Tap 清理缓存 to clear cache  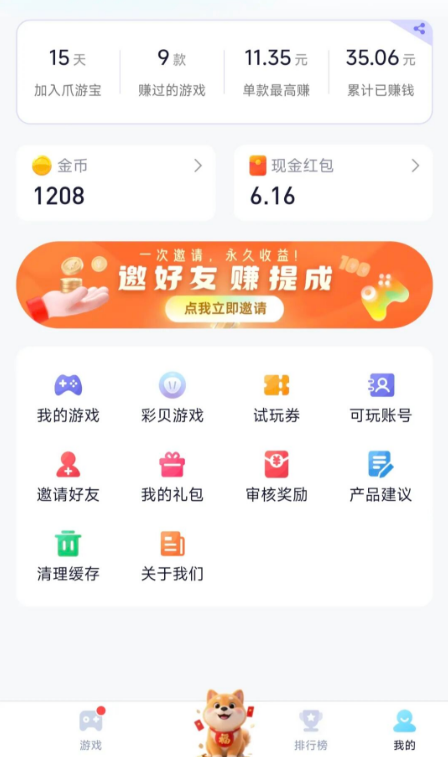pos(68,557)
